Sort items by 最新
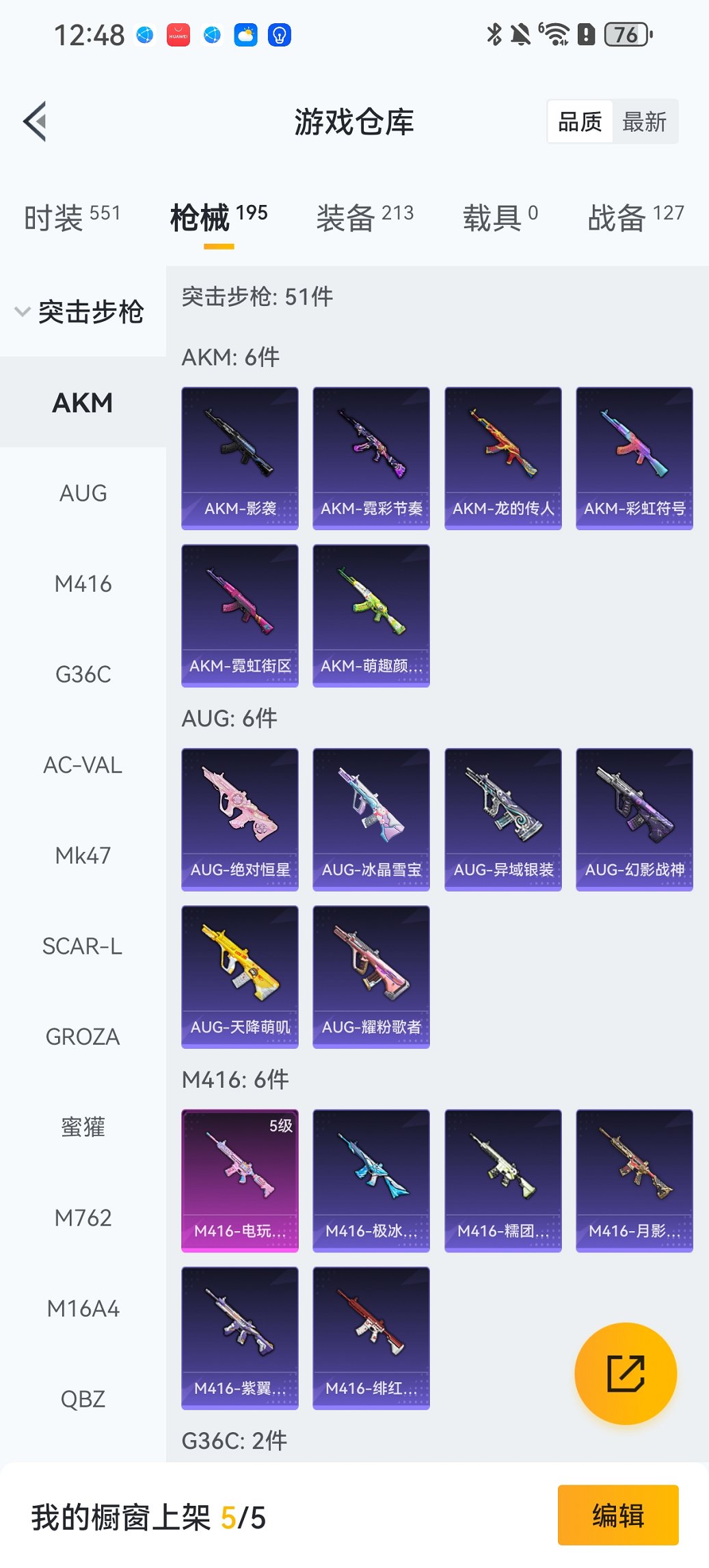The height and width of the screenshot is (1568, 709). pos(644,122)
